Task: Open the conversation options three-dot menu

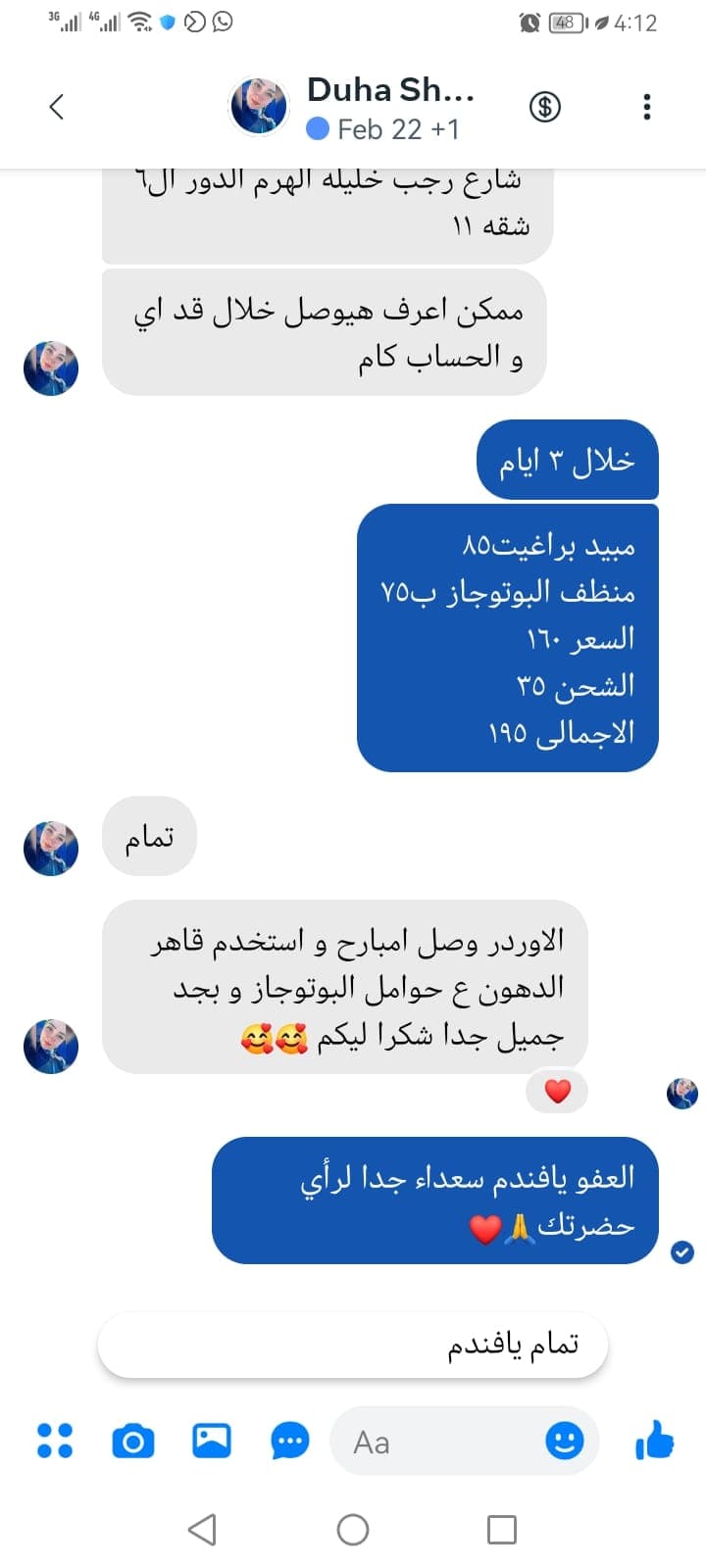Action: 645,106
